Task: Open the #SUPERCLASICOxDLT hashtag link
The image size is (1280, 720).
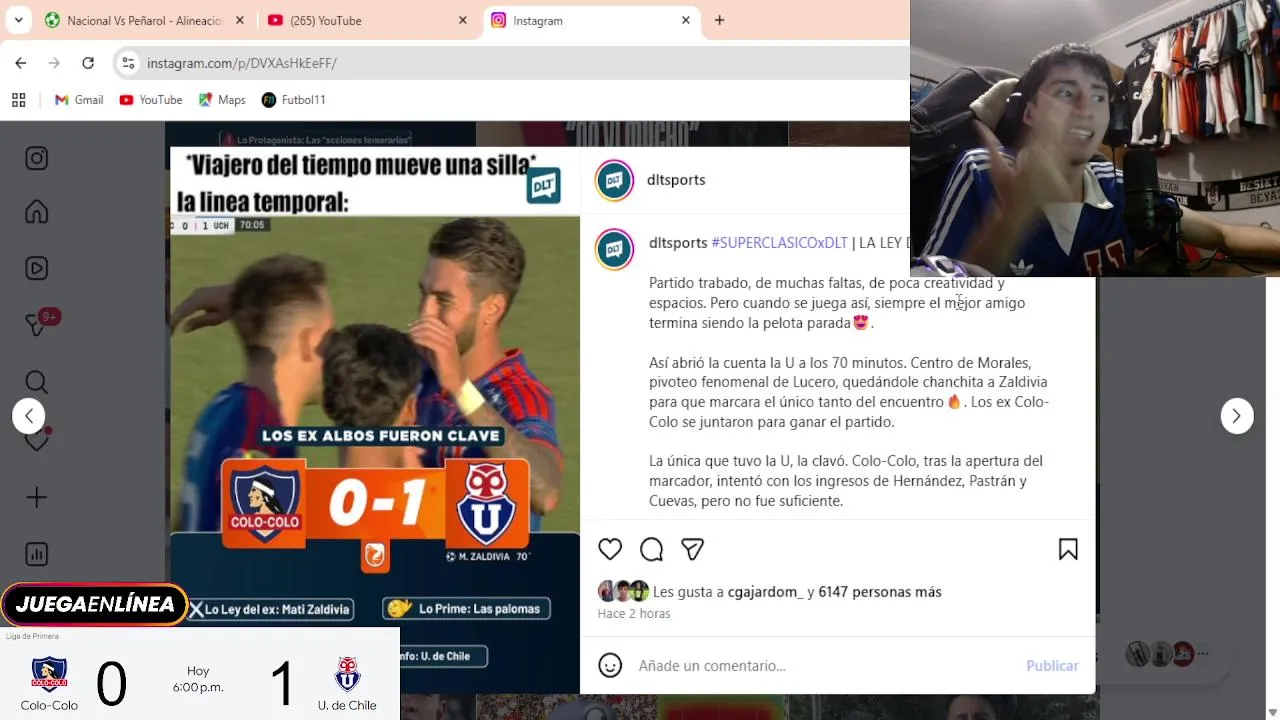Action: 779,243
